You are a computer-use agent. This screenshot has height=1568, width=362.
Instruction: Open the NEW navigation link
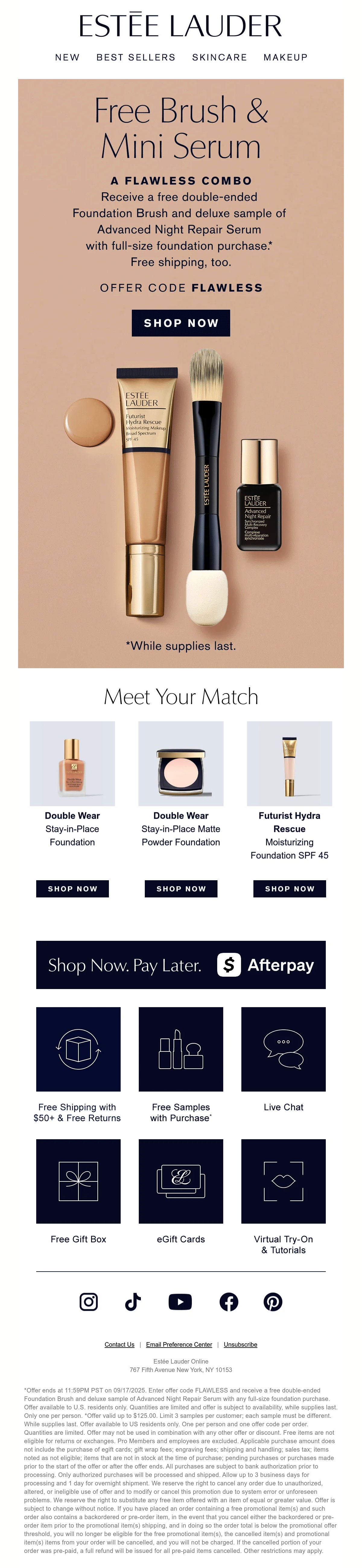[67, 57]
